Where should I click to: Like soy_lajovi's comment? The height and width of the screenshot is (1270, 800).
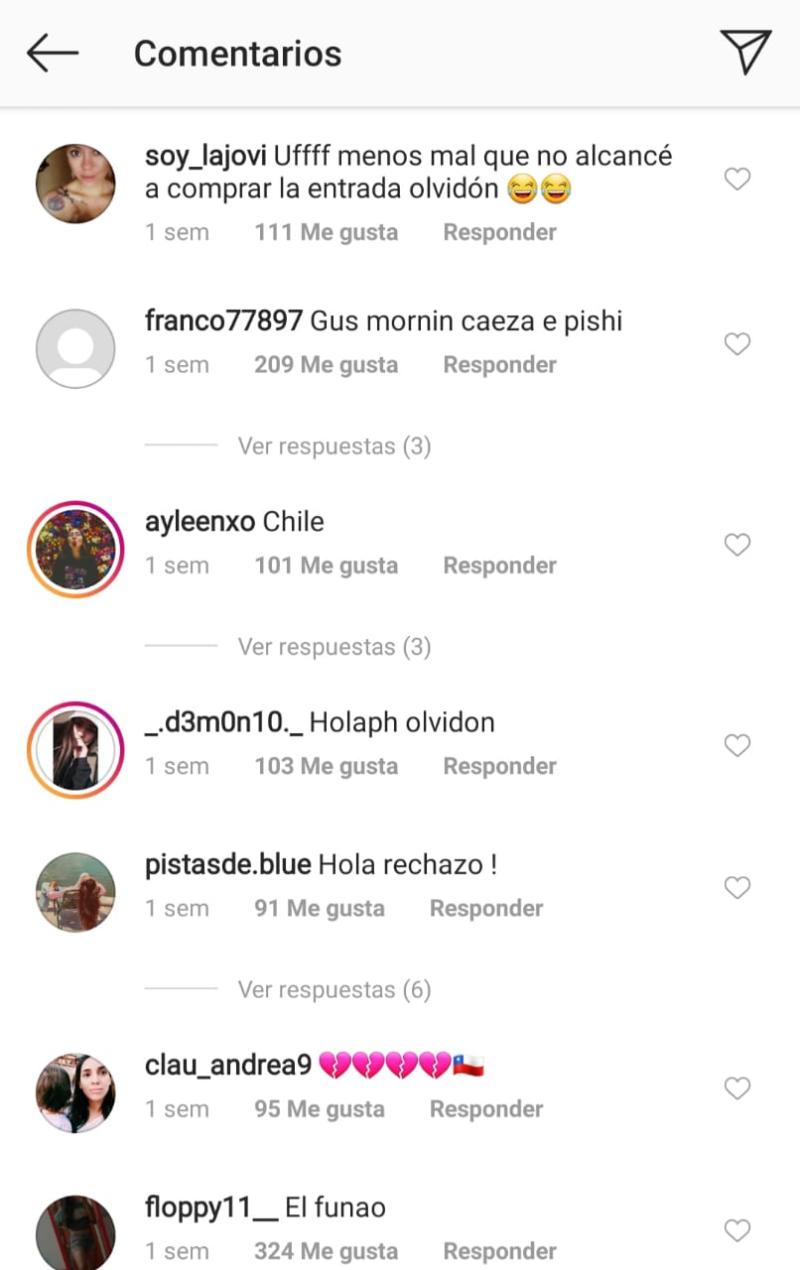[x=737, y=179]
